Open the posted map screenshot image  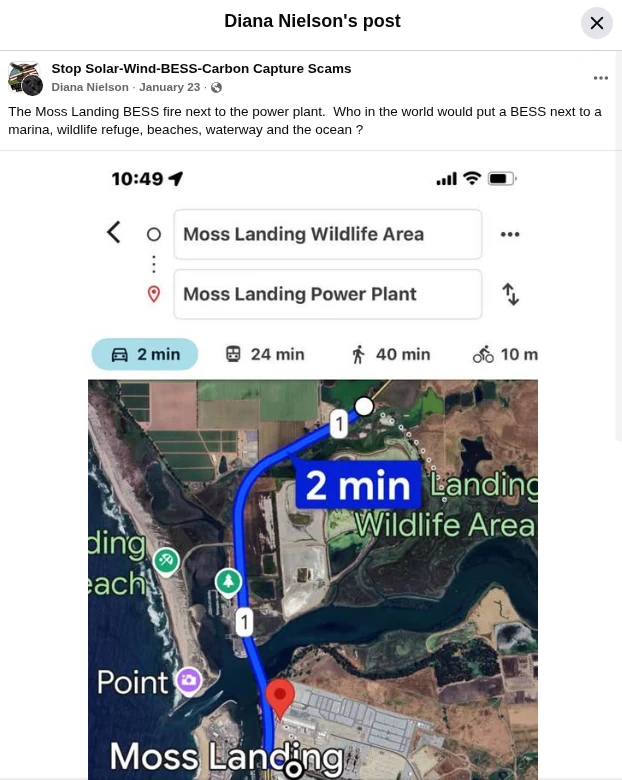point(312,470)
